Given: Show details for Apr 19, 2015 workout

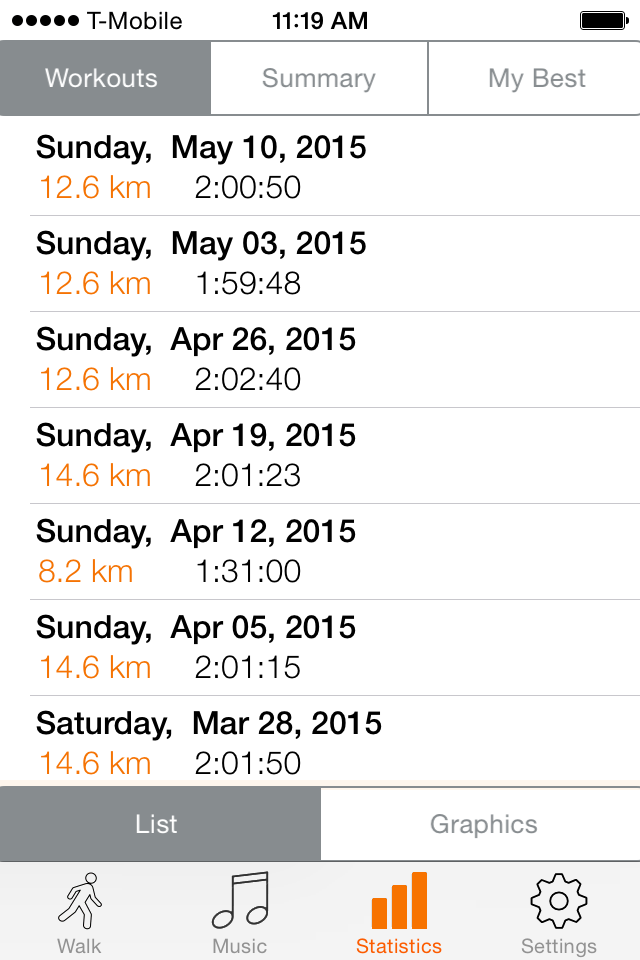Looking at the screenshot, I should click(320, 455).
